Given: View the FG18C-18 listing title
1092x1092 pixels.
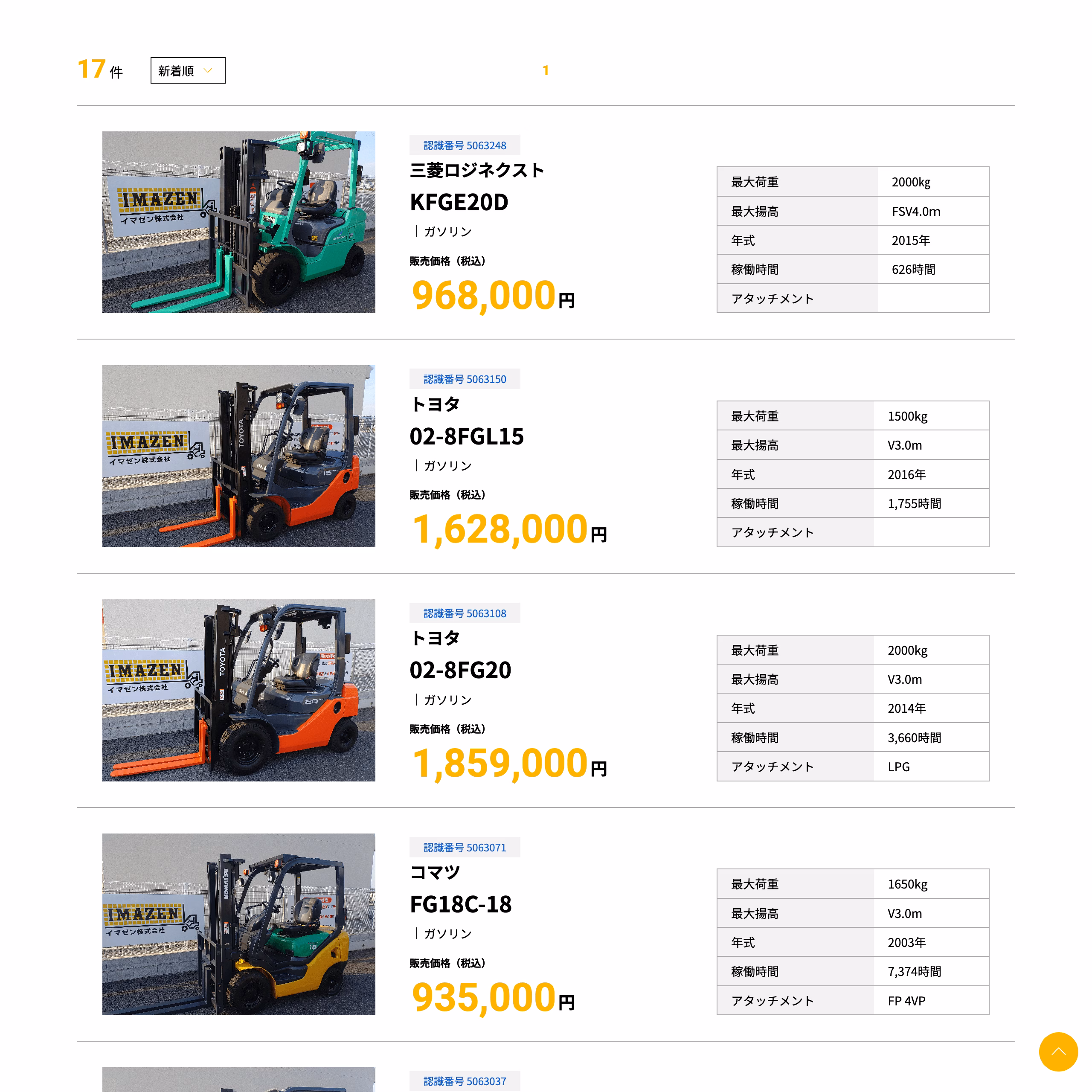Looking at the screenshot, I should coord(460,904).
